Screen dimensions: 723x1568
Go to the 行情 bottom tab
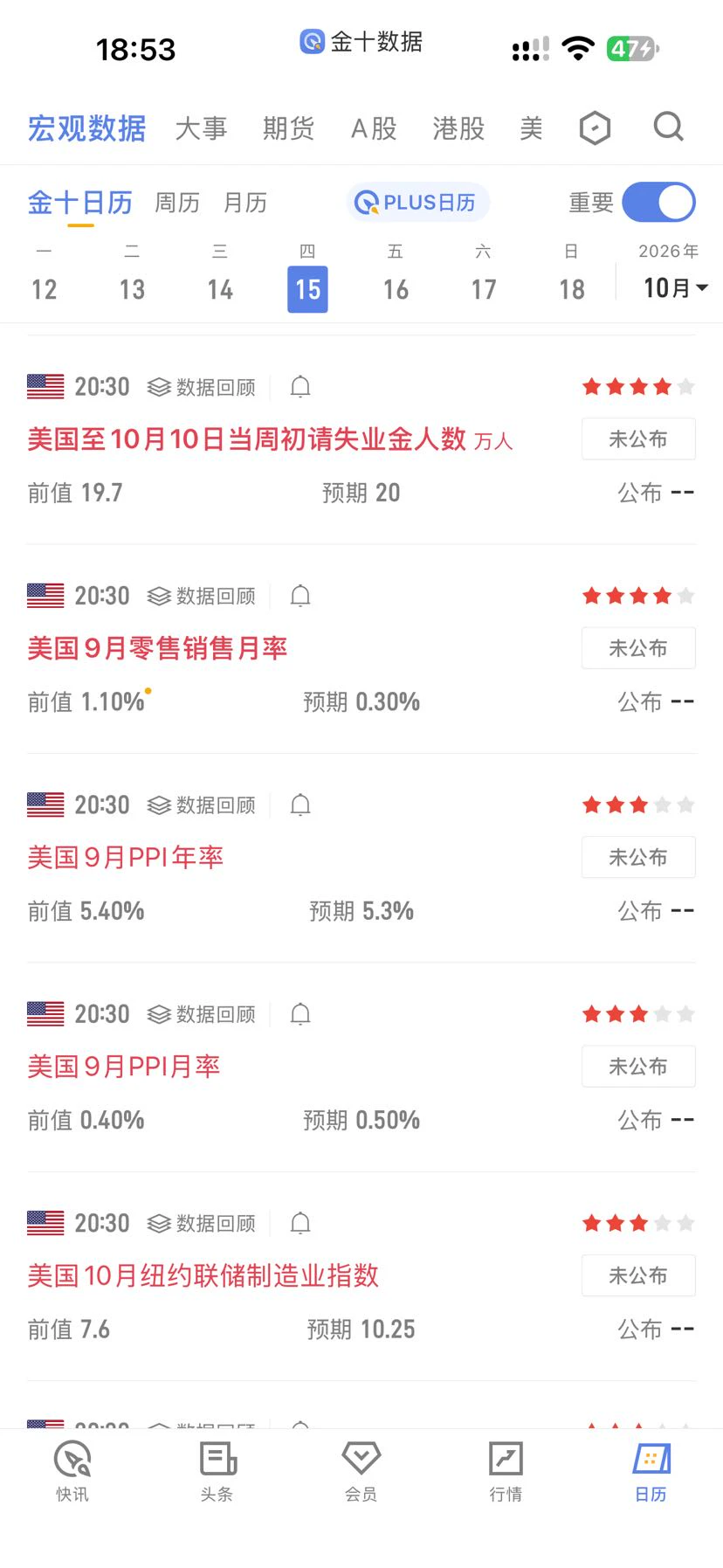coord(506,1471)
